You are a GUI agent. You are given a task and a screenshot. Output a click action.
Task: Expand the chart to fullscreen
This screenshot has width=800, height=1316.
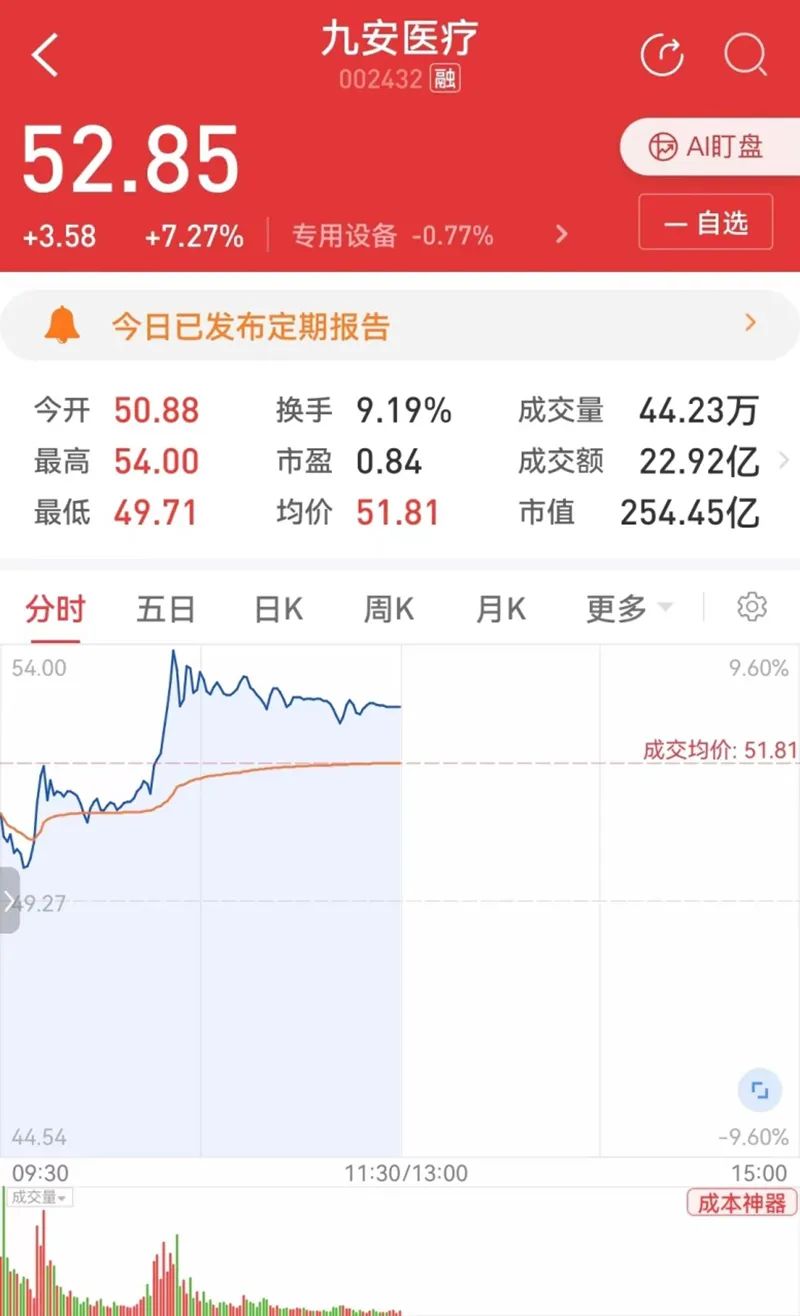click(759, 1091)
